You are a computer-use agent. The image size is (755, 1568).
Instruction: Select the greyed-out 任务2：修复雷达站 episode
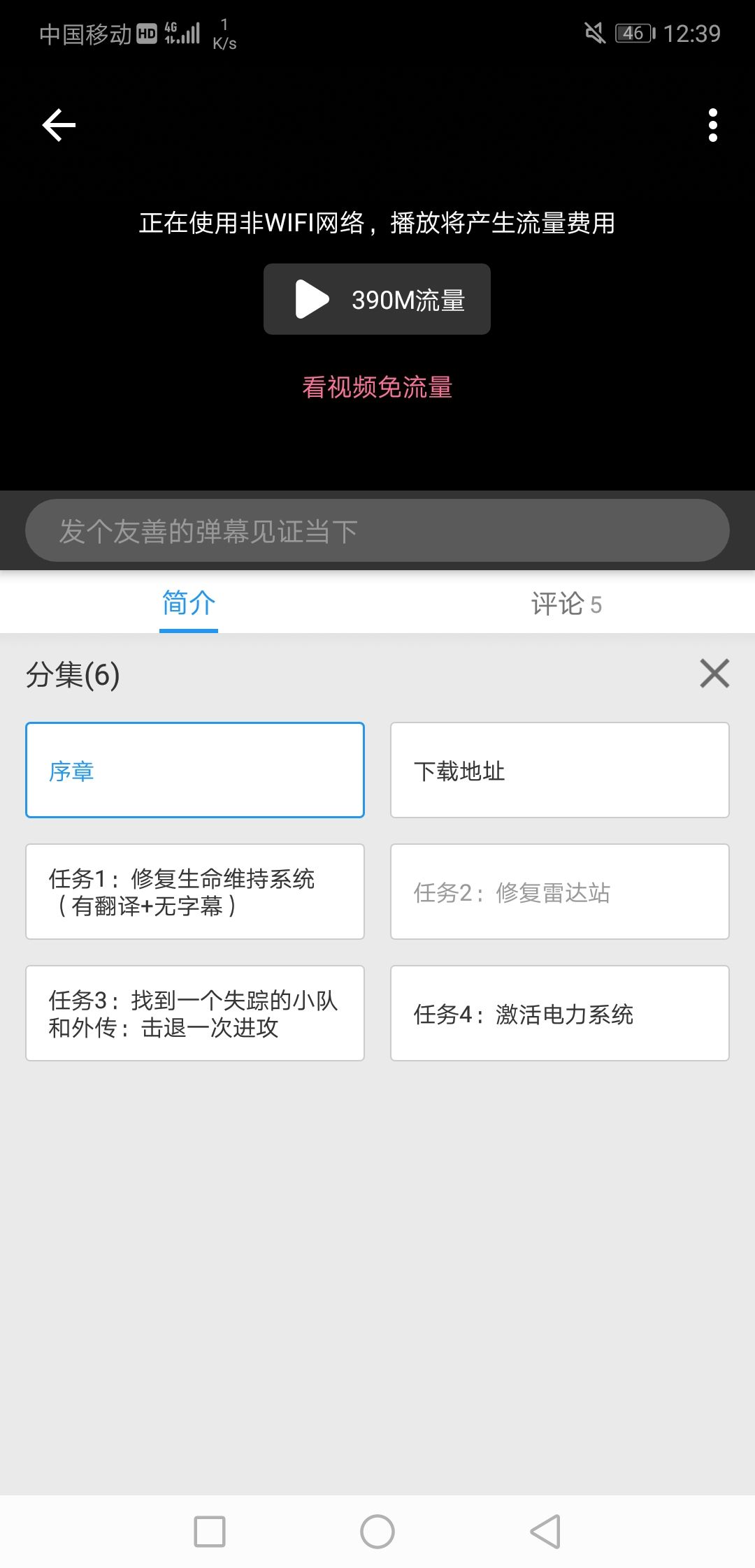559,892
